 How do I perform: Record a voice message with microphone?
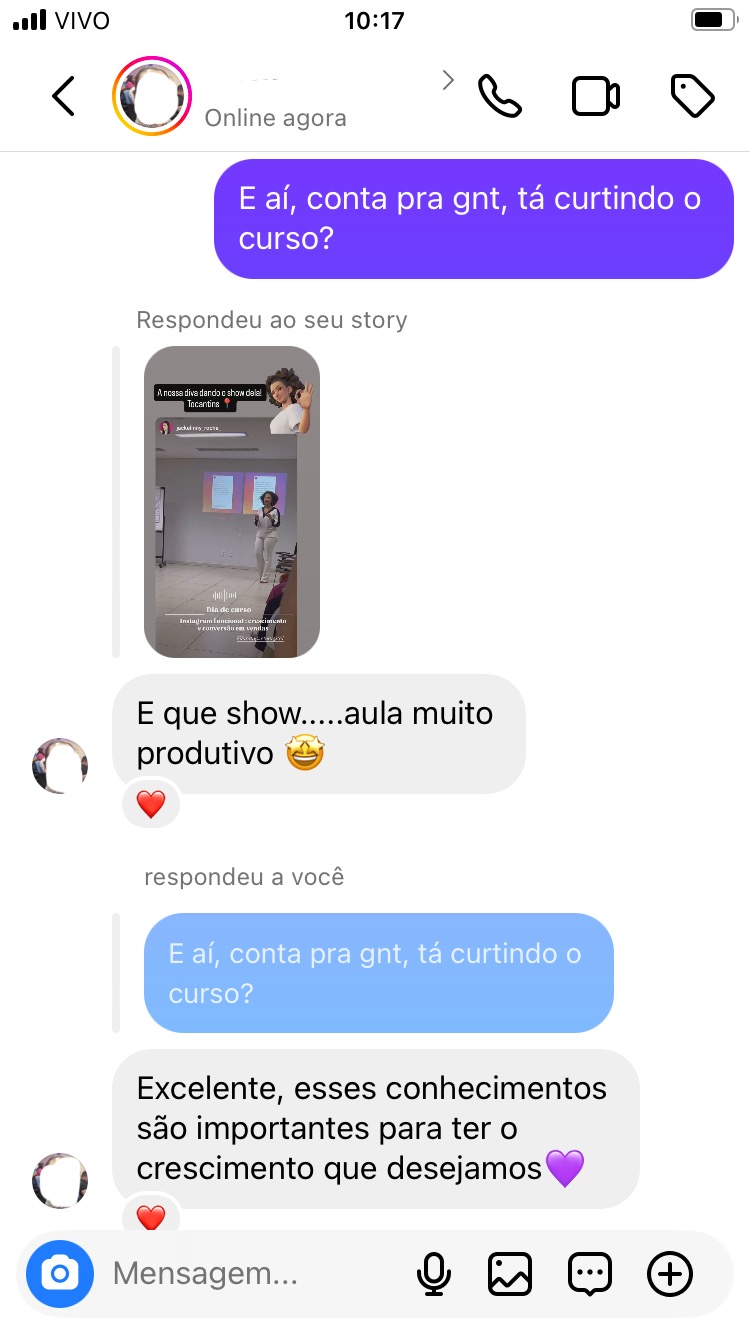tap(433, 1274)
